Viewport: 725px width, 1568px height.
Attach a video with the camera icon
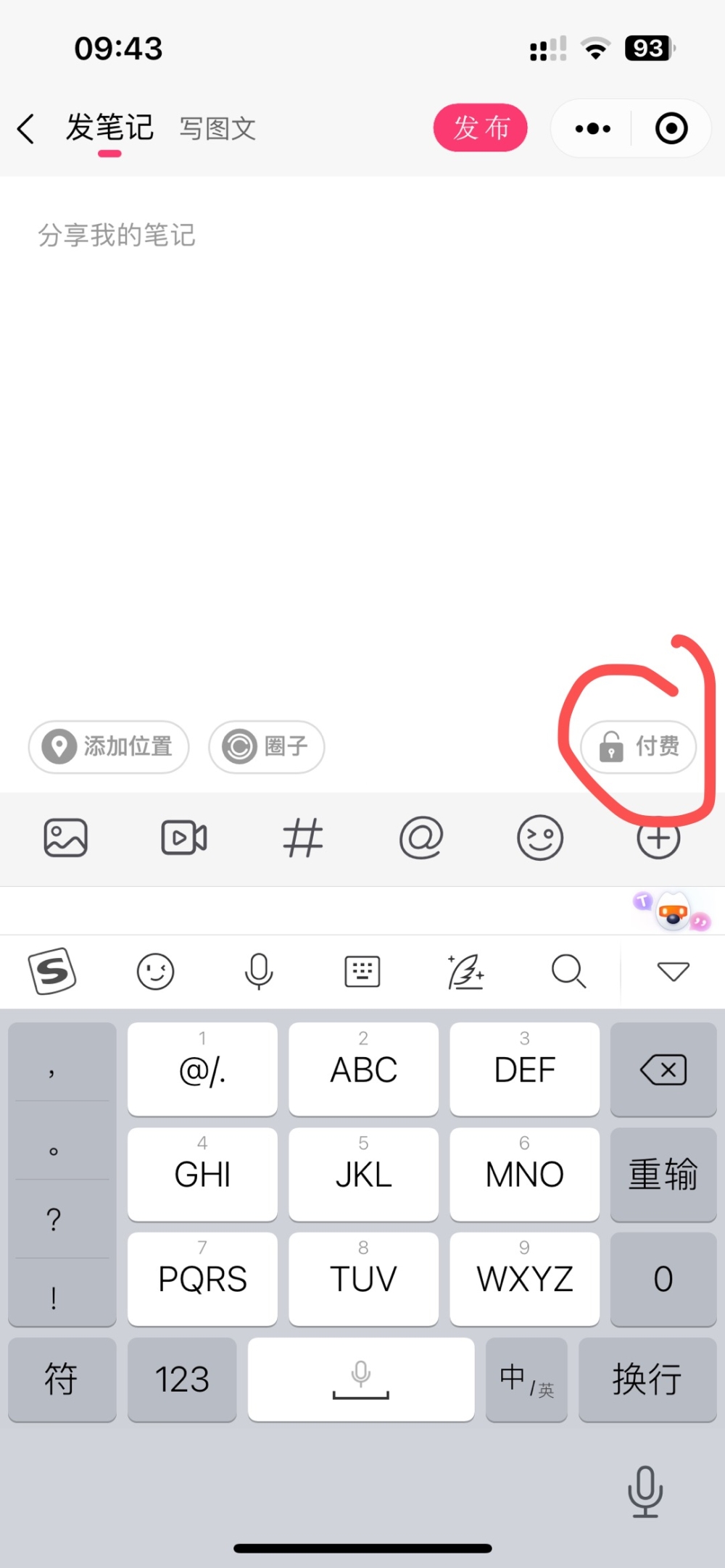tap(183, 838)
